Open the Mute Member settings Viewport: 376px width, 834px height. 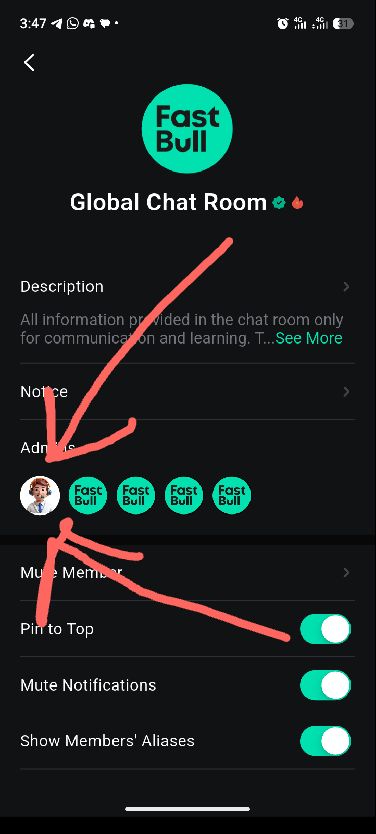(x=186, y=573)
